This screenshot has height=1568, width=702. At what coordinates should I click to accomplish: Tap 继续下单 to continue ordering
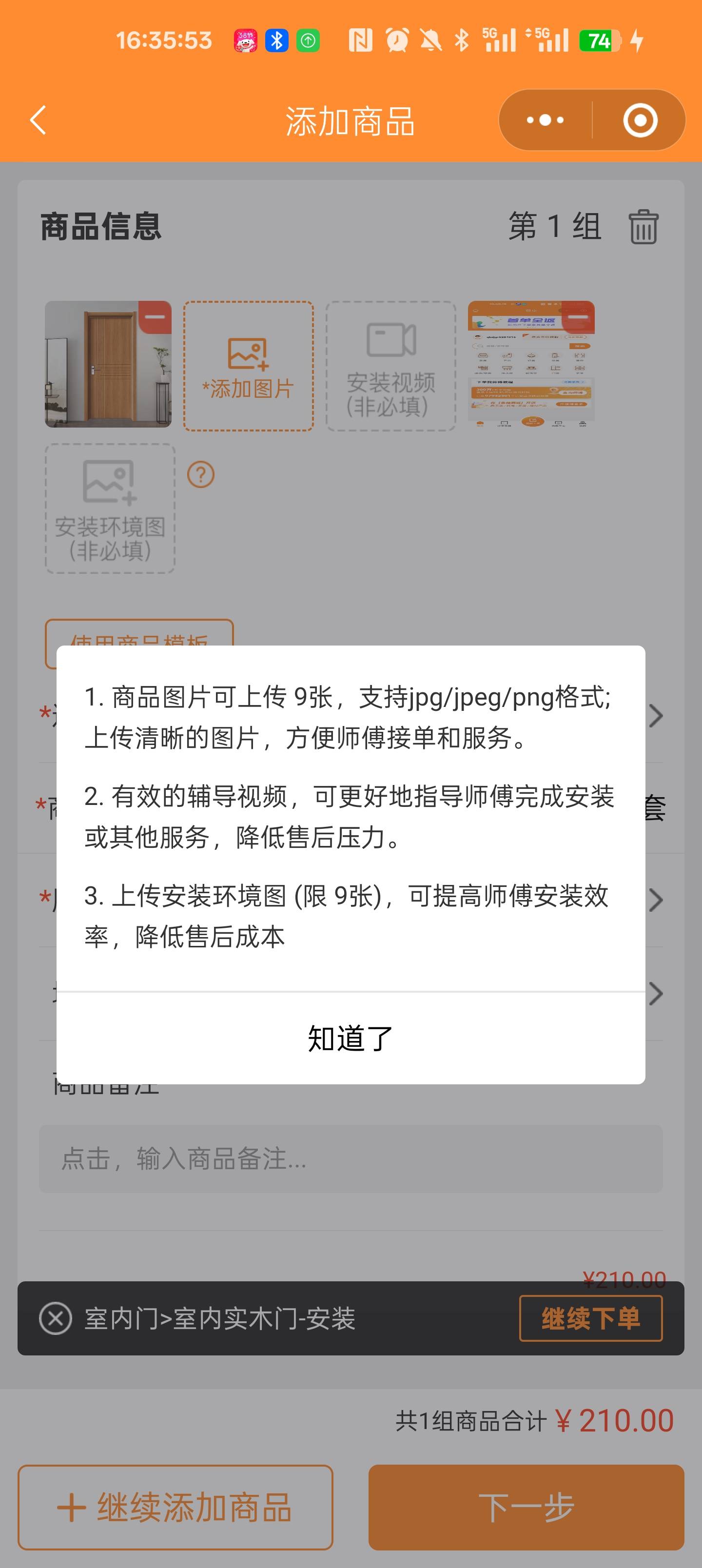tap(590, 1318)
